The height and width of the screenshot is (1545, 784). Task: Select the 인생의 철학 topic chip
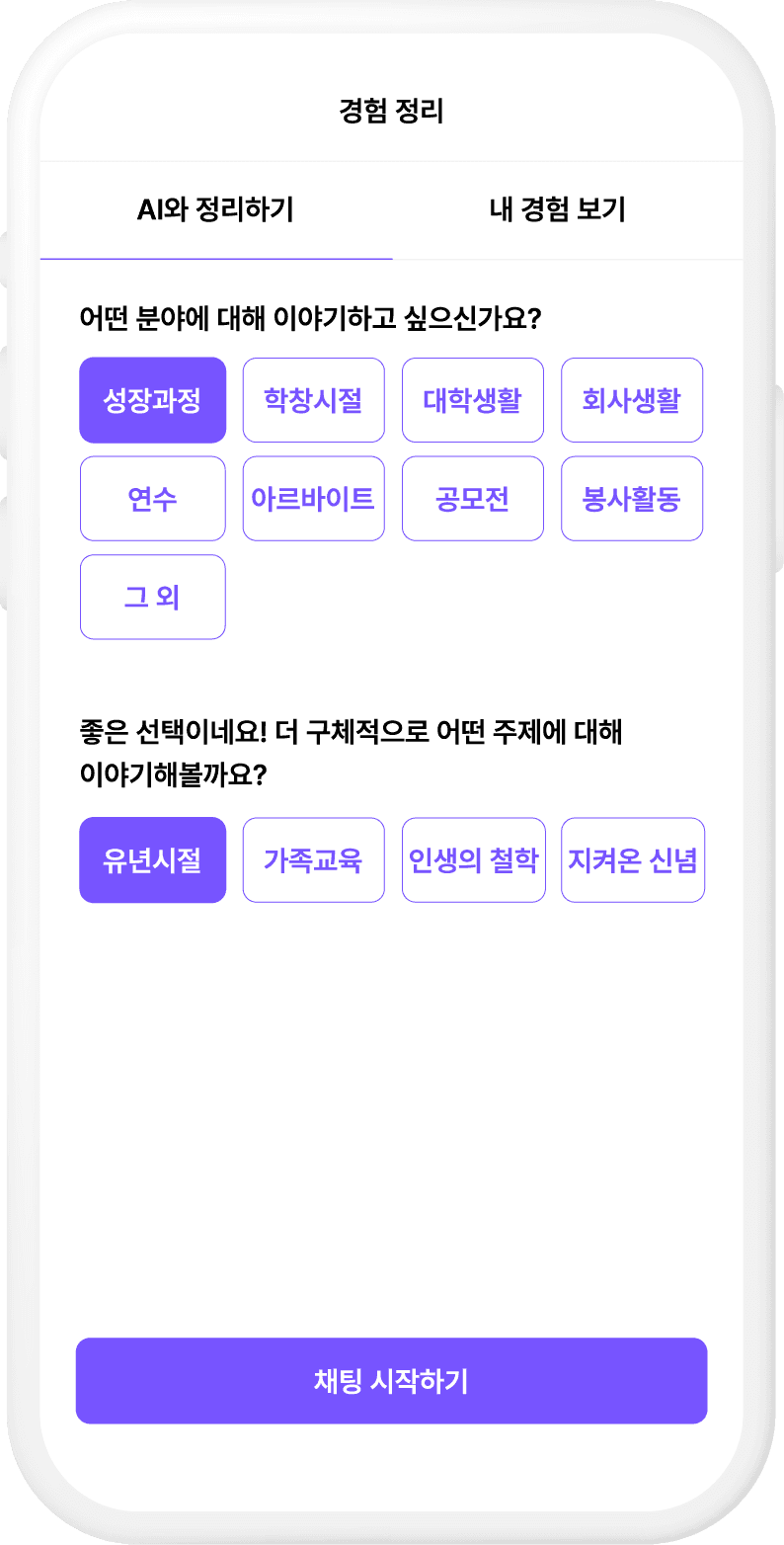473,858
